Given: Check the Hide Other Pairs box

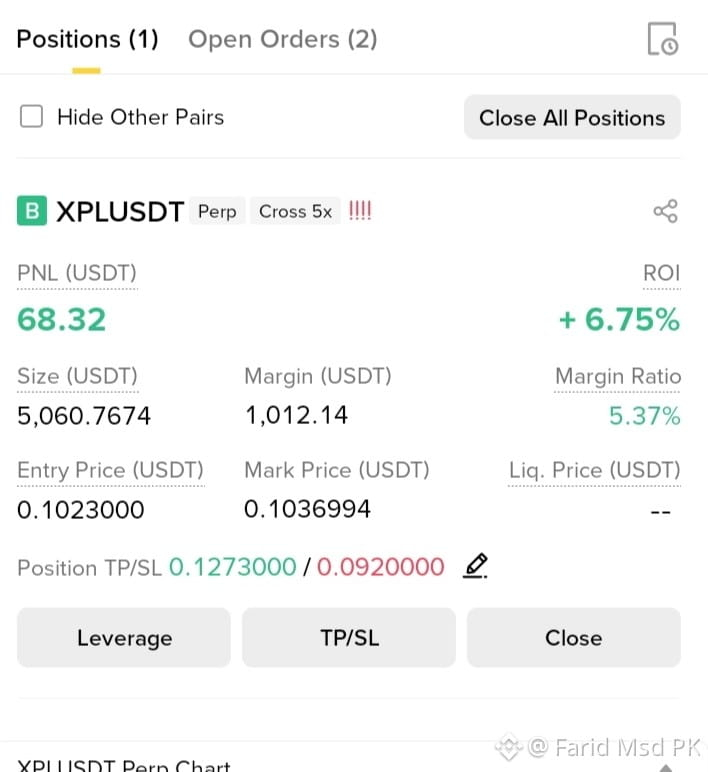Looking at the screenshot, I should click(33, 117).
